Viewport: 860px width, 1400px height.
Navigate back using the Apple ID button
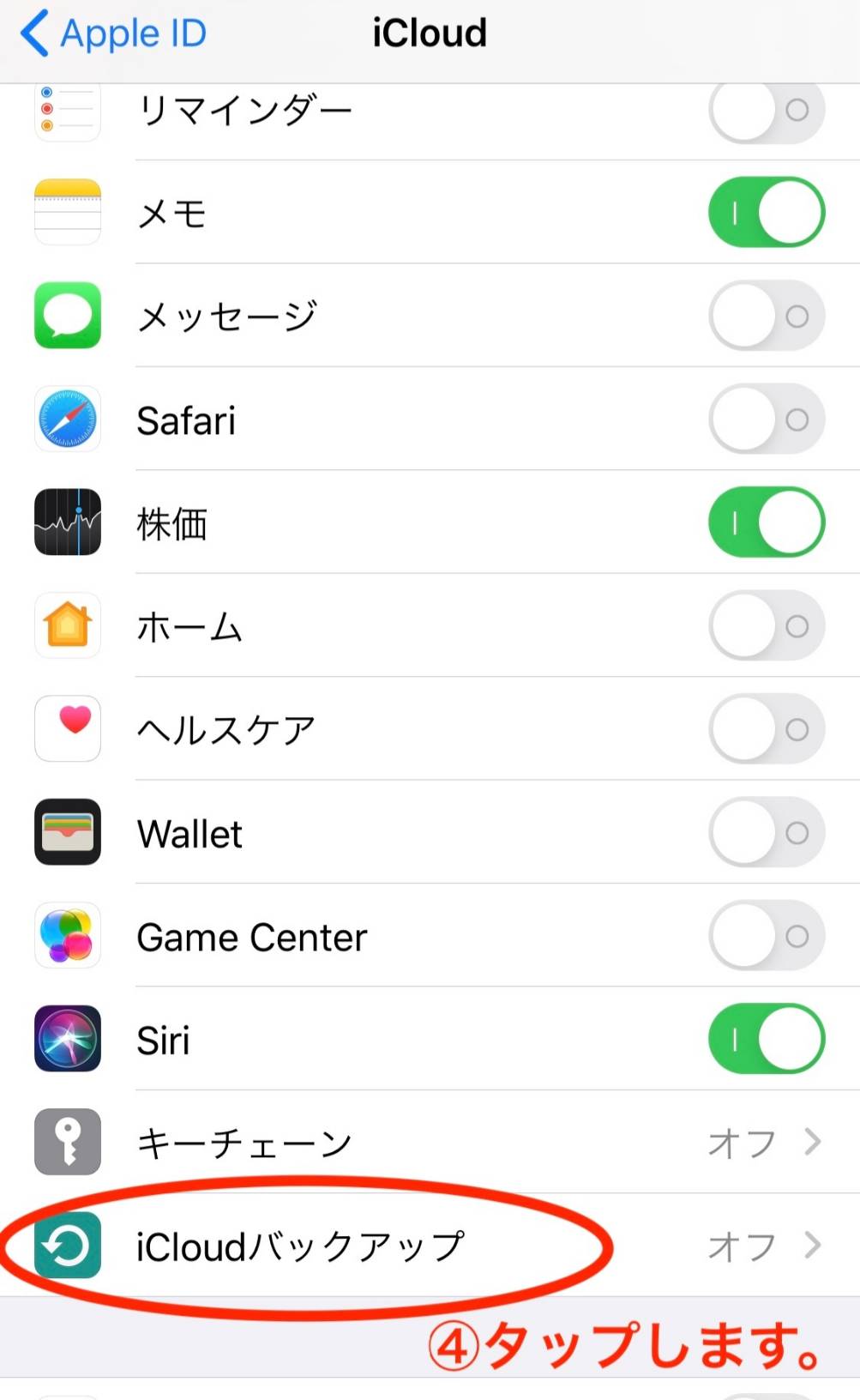tap(110, 33)
